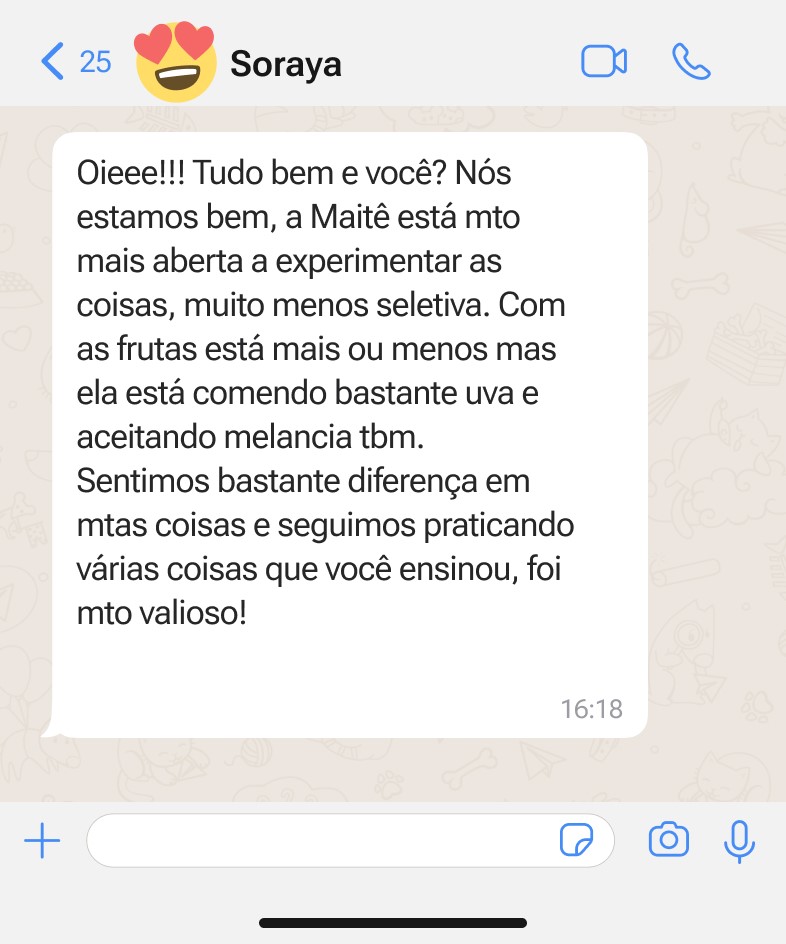This screenshot has height=944, width=786.
Task: Tap the message input field to type
Action: coord(300,840)
